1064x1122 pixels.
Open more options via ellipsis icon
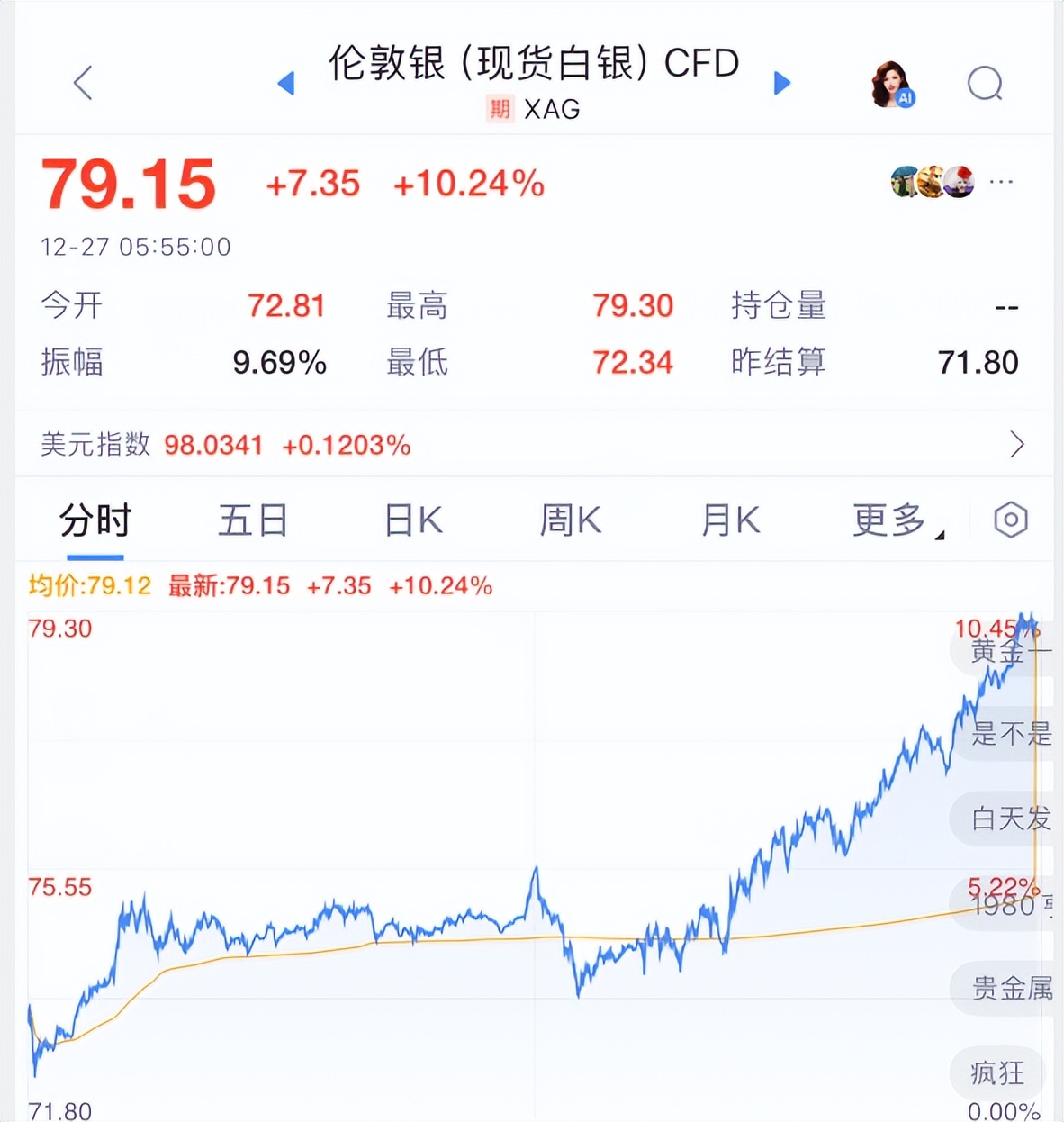1001,182
